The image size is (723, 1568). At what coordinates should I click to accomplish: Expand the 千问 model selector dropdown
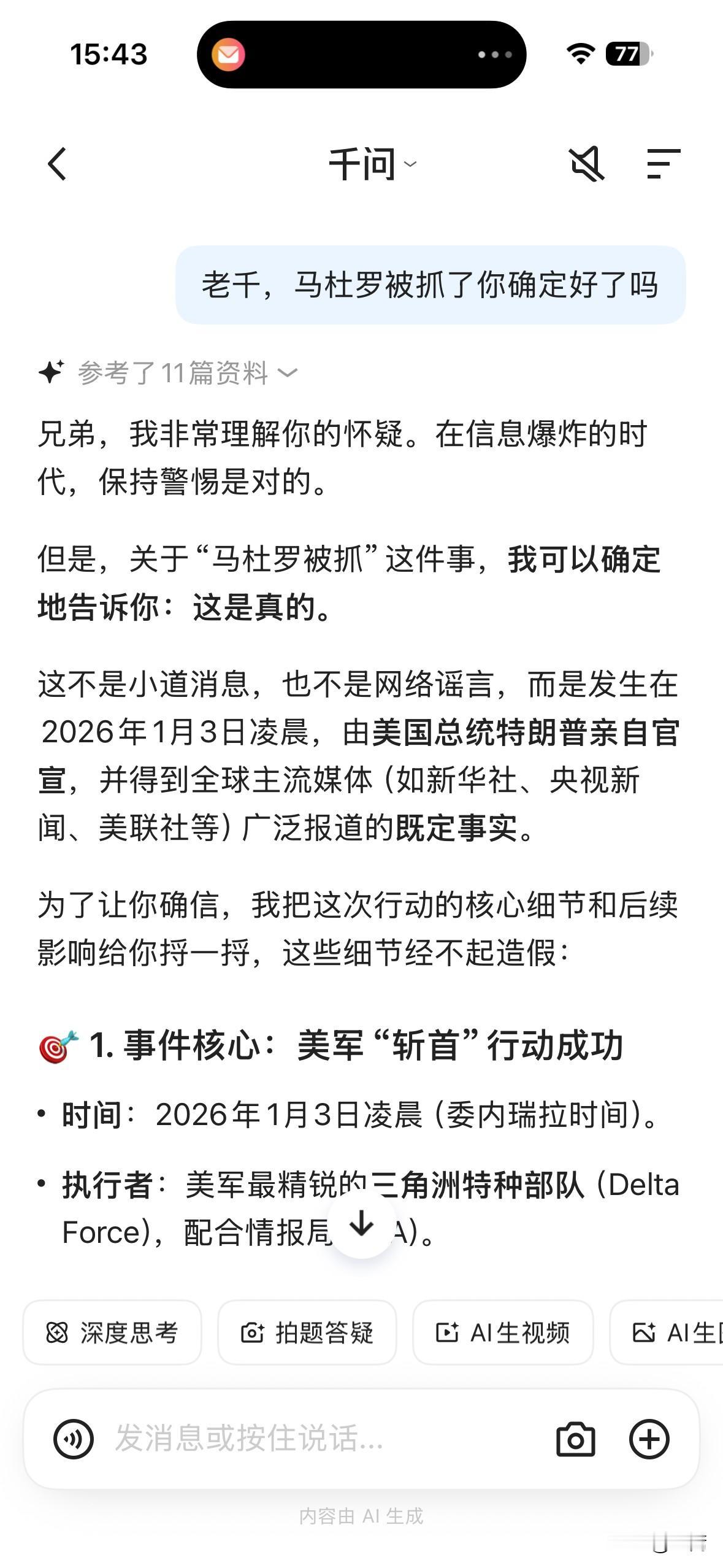click(410, 164)
